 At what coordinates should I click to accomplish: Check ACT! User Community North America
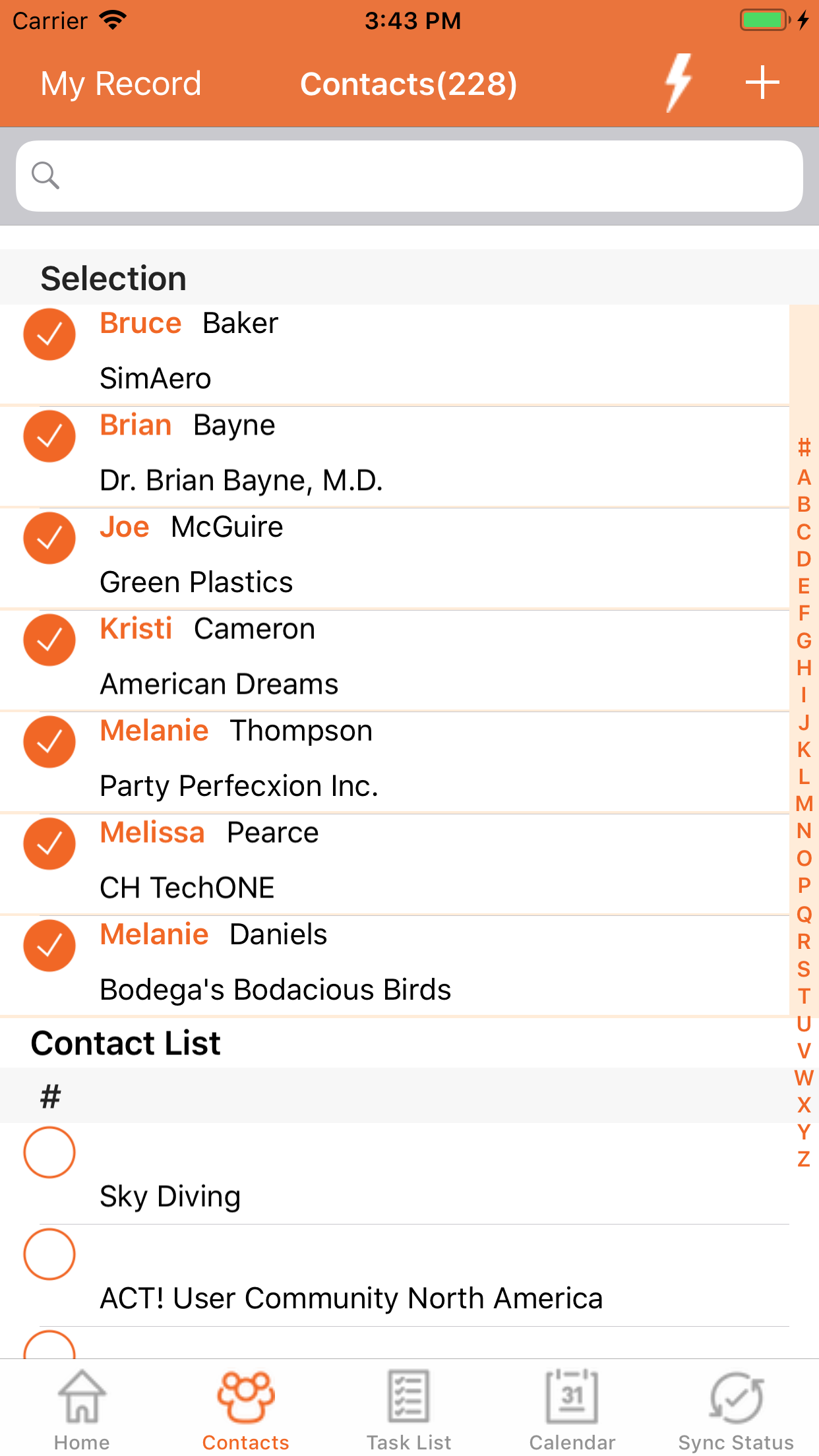point(49,1254)
